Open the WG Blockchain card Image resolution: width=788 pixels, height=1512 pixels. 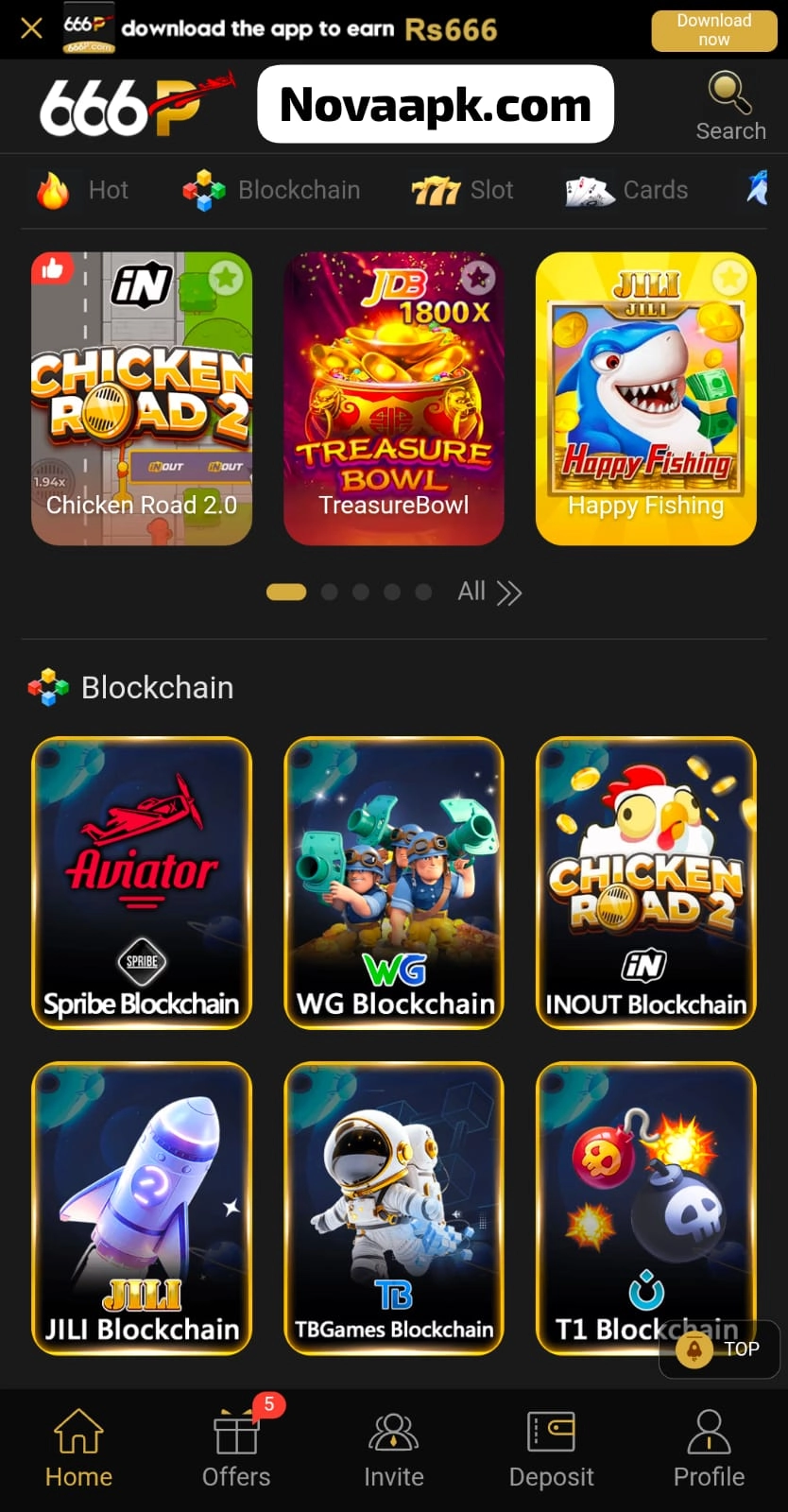coord(394,883)
